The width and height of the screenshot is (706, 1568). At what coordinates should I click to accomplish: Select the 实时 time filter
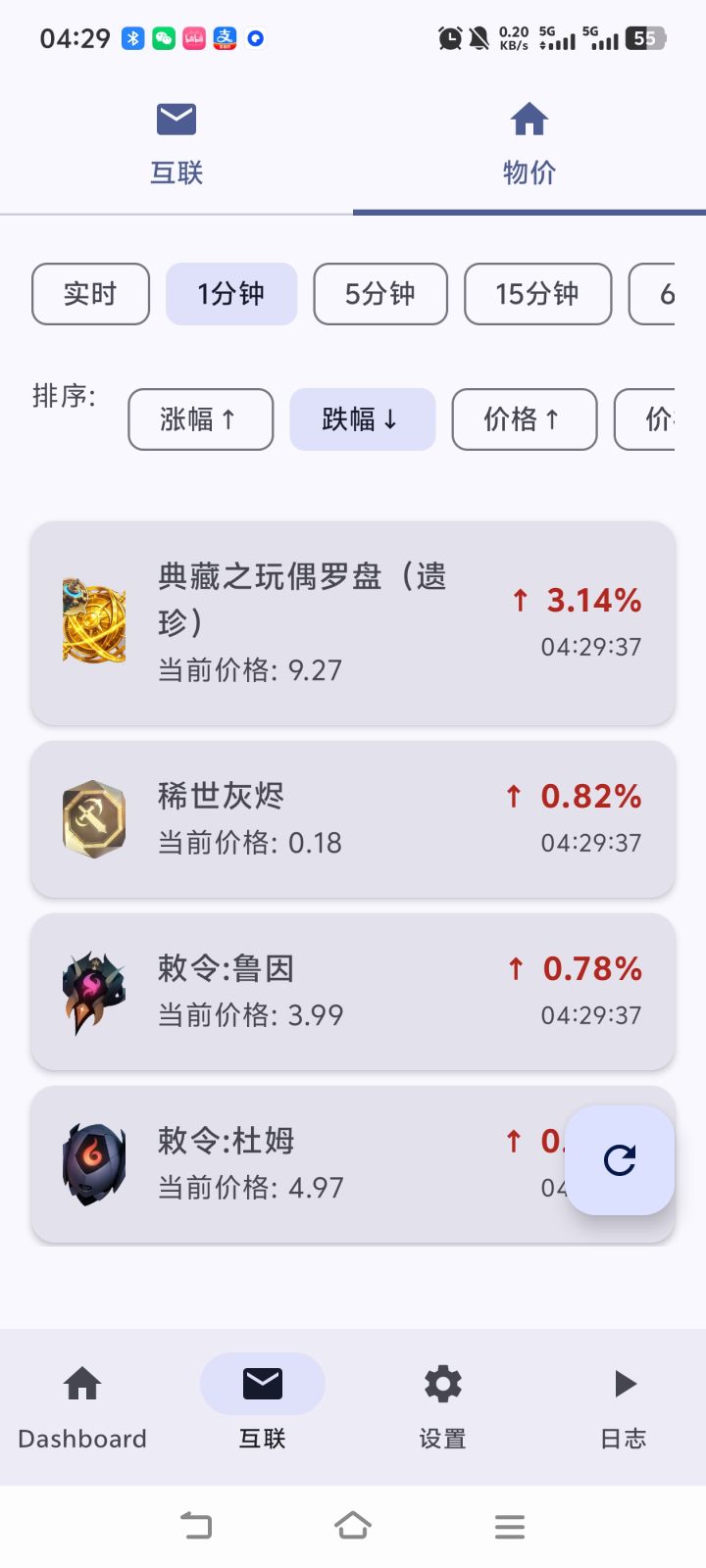click(90, 294)
